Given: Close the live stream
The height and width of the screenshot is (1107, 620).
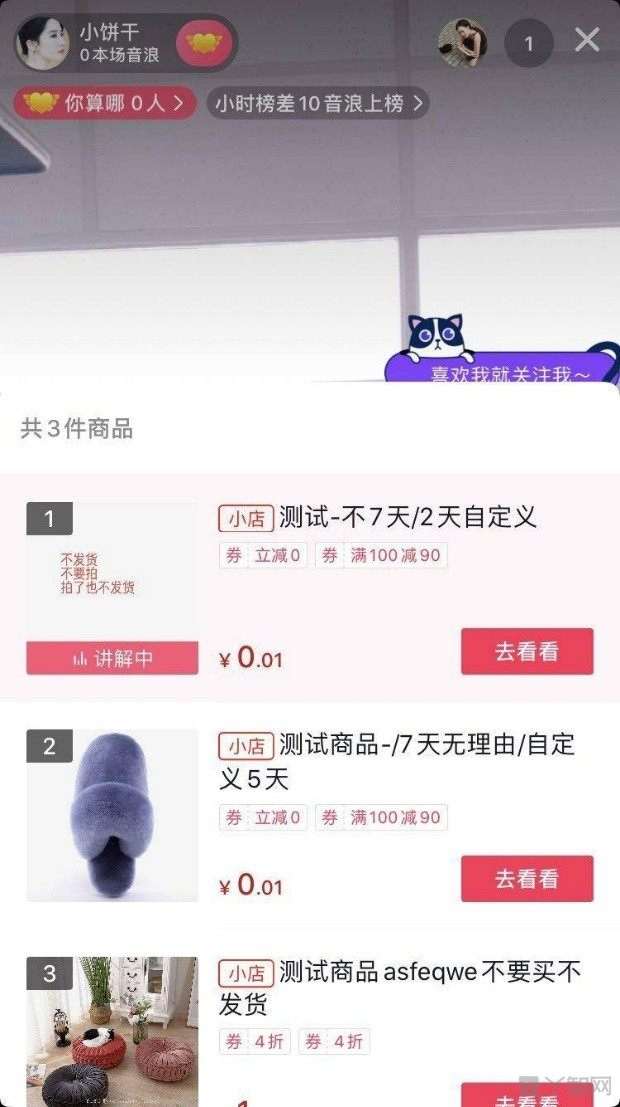Looking at the screenshot, I should (587, 40).
